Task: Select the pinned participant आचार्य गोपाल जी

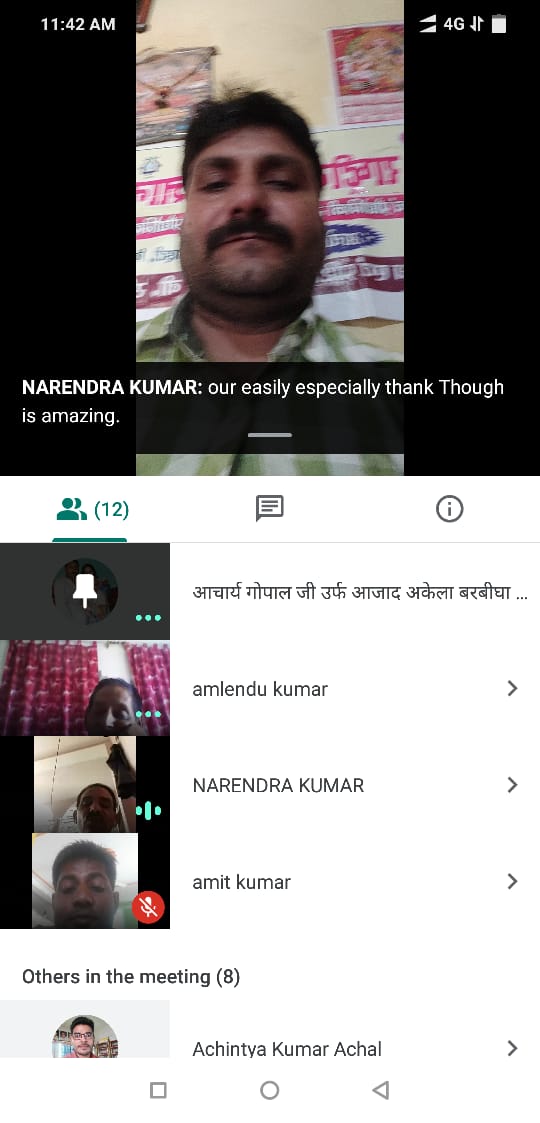Action: pos(270,592)
